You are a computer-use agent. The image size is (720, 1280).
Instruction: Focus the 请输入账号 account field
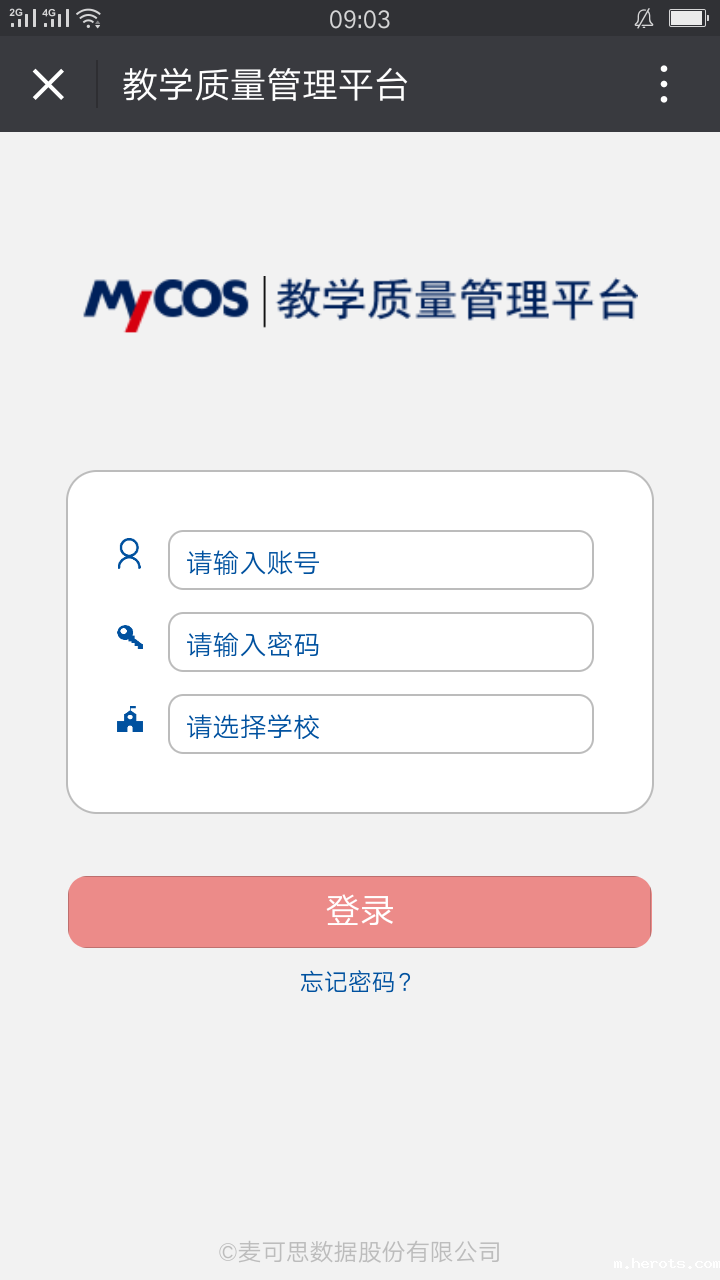point(380,560)
